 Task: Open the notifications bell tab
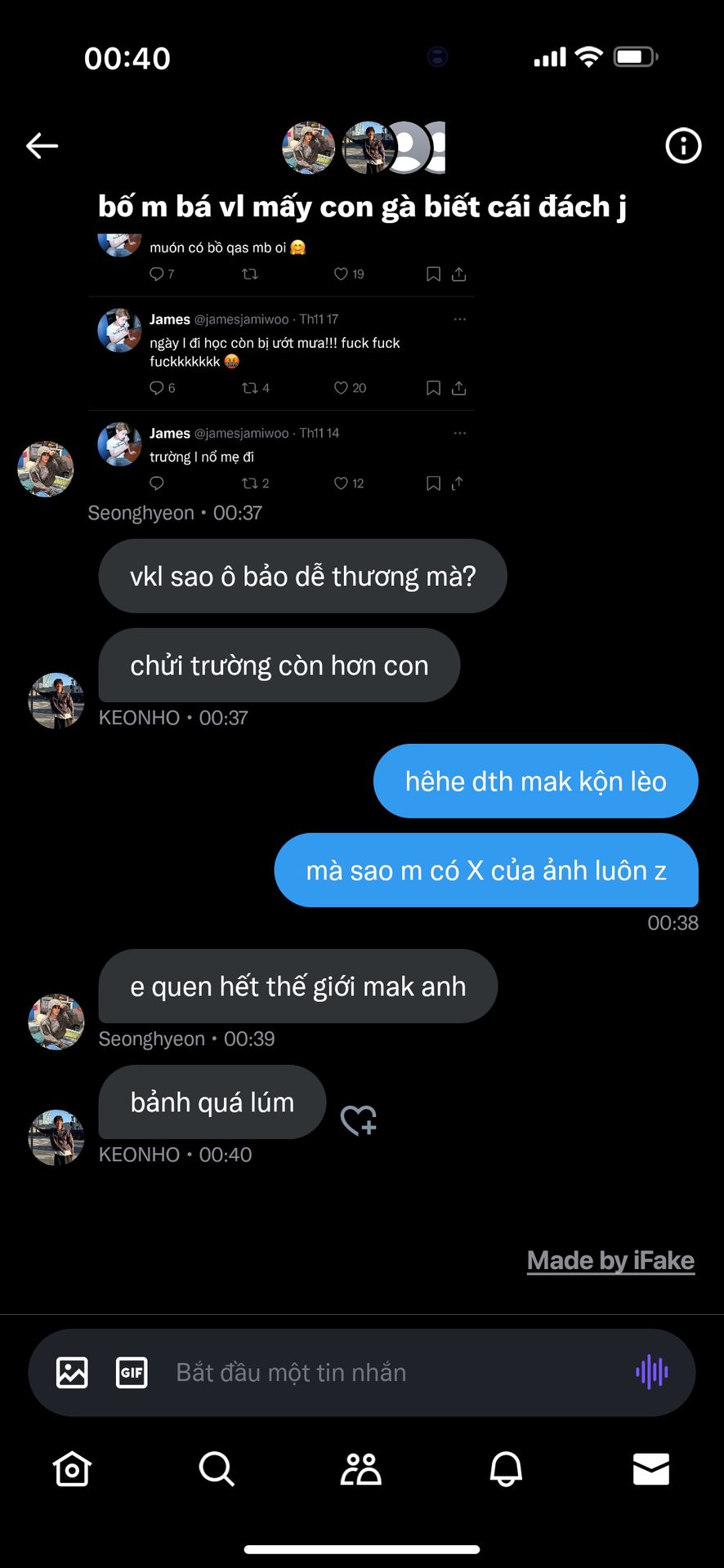coord(506,1468)
